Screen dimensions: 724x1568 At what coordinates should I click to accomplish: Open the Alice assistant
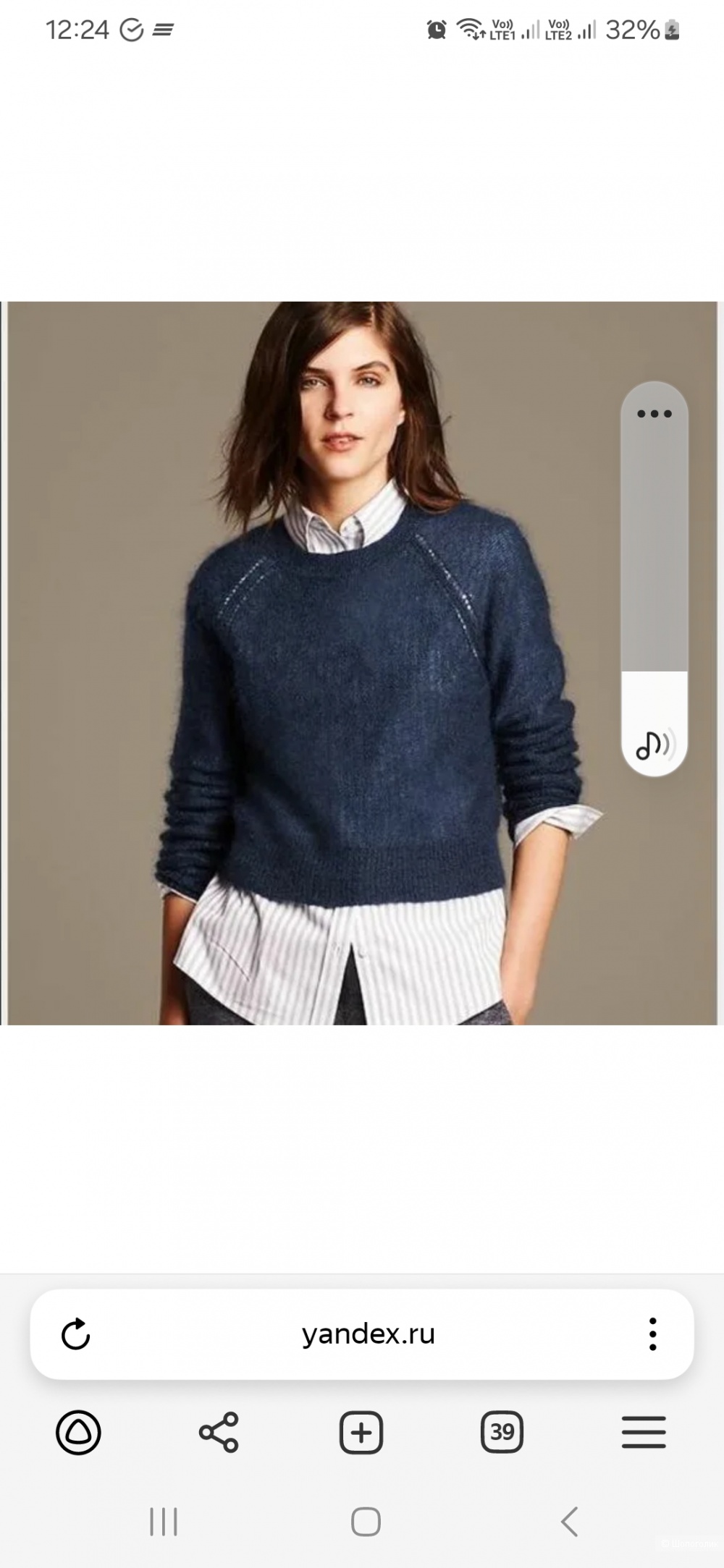(78, 1432)
